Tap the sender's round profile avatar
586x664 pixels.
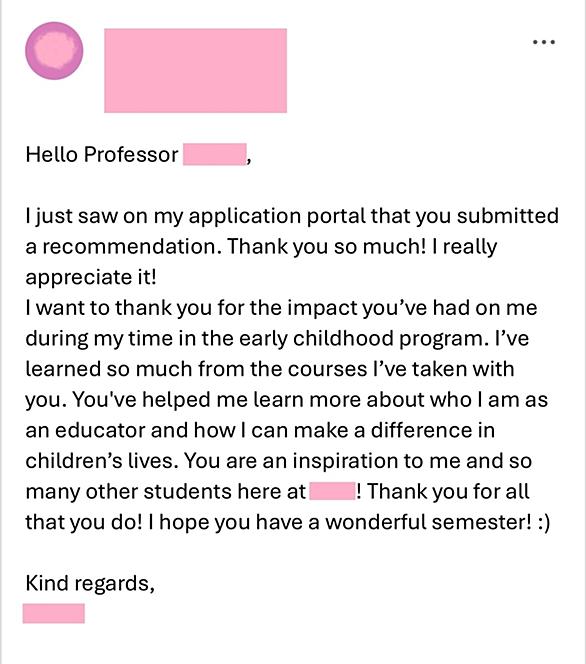54,51
